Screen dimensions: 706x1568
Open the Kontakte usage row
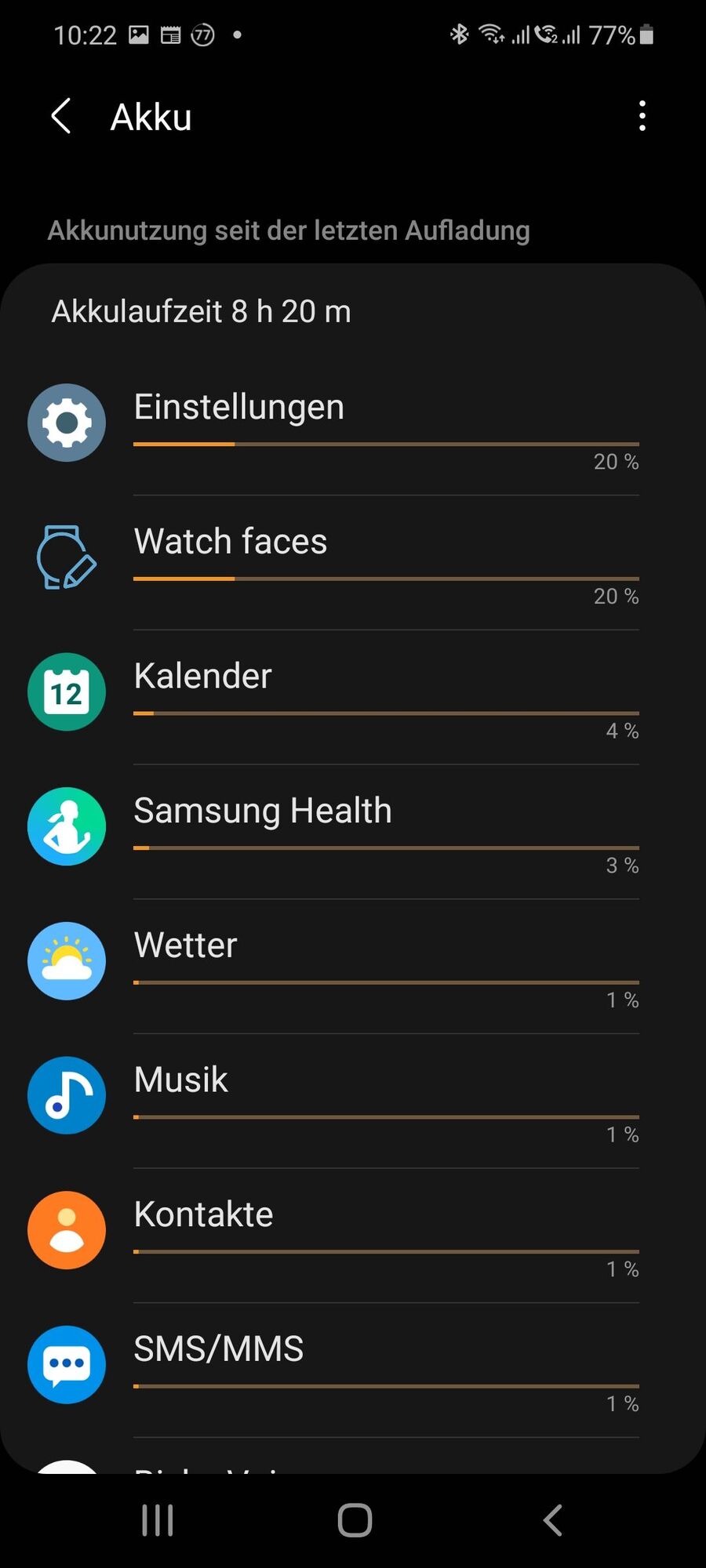[x=353, y=1236]
